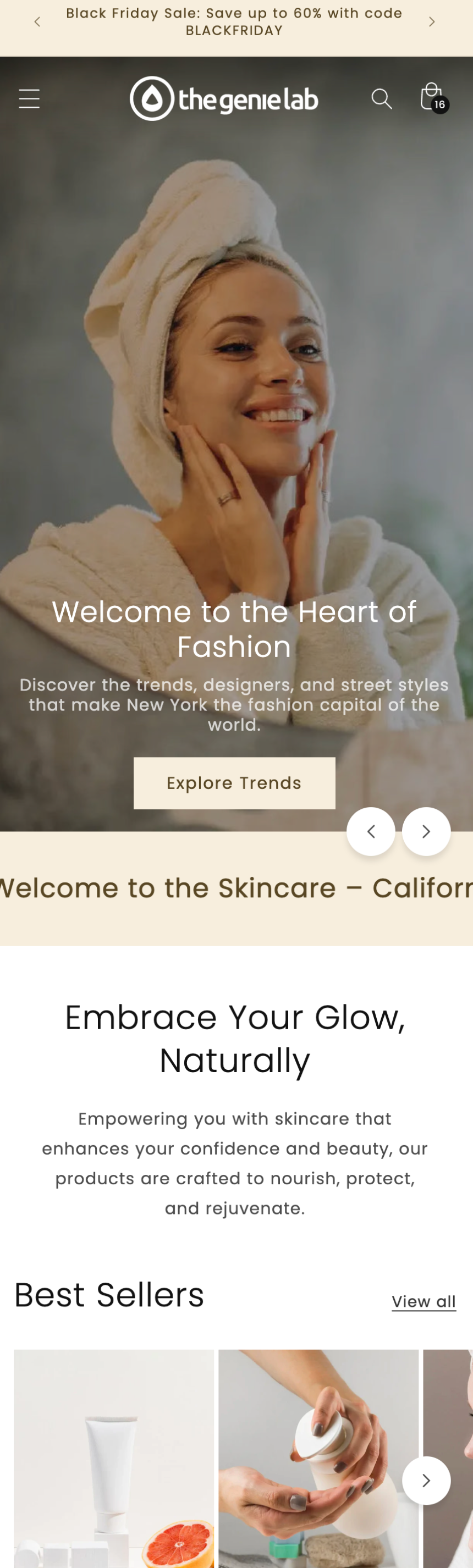Show previous announcement in top bar

[x=37, y=22]
